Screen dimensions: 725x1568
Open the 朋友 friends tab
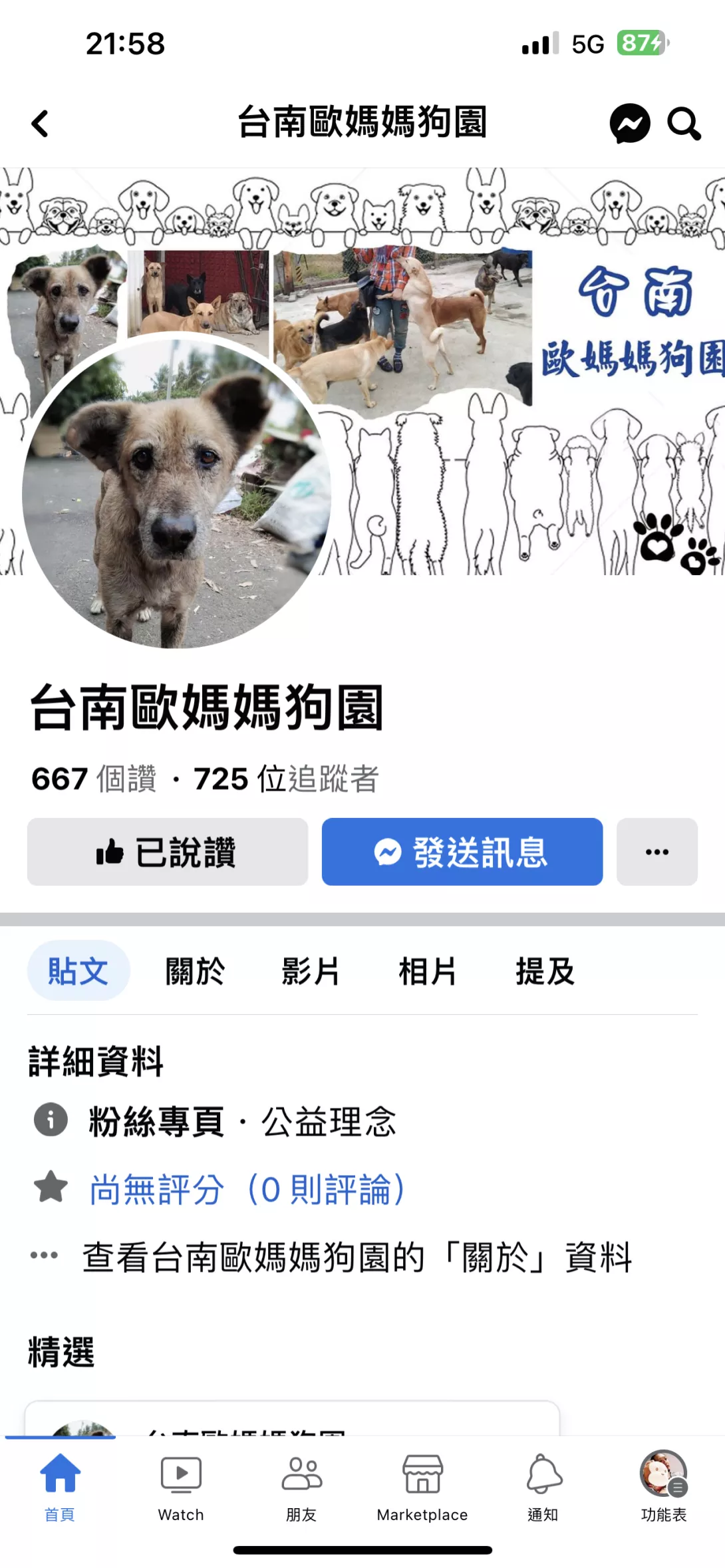301,1486
